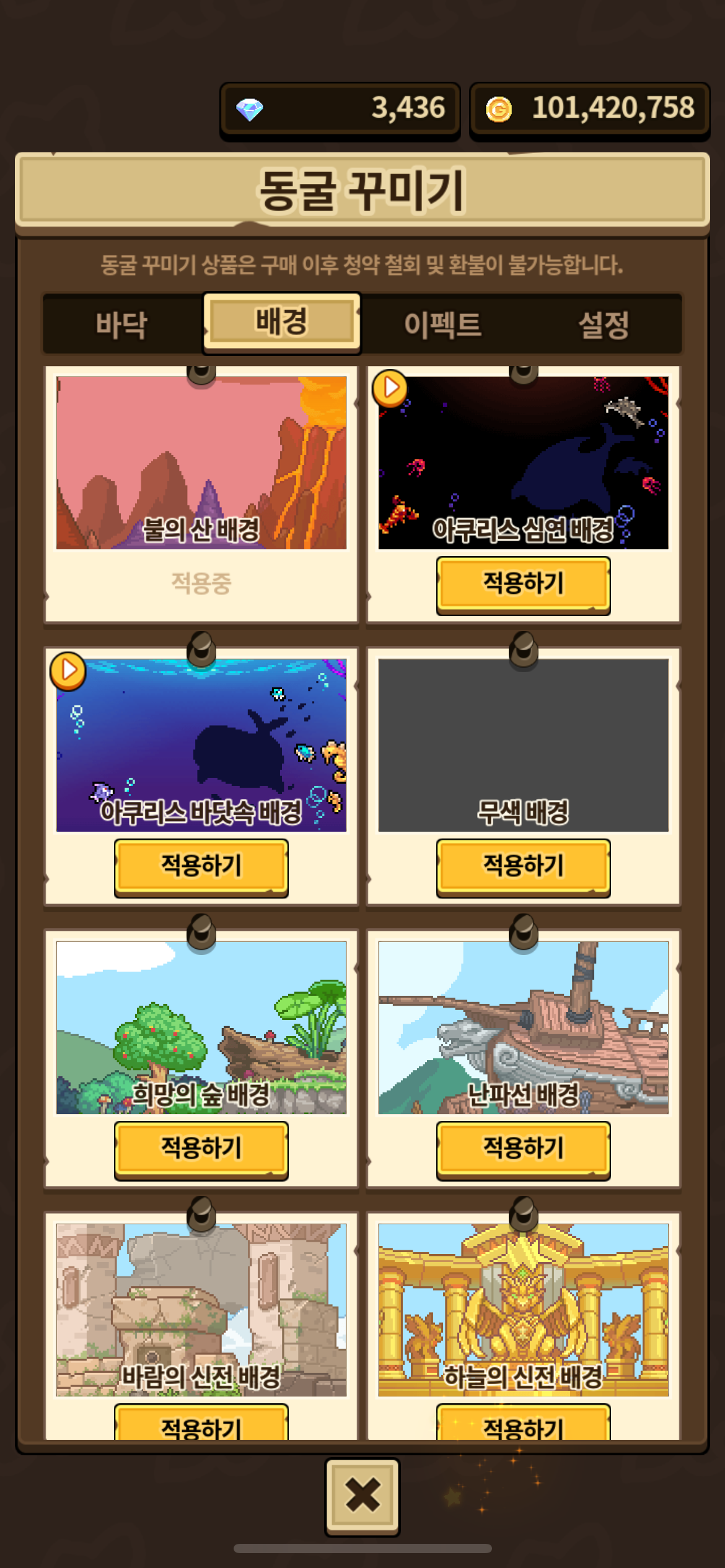Apply the 희망의 숲 배경

click(201, 1148)
